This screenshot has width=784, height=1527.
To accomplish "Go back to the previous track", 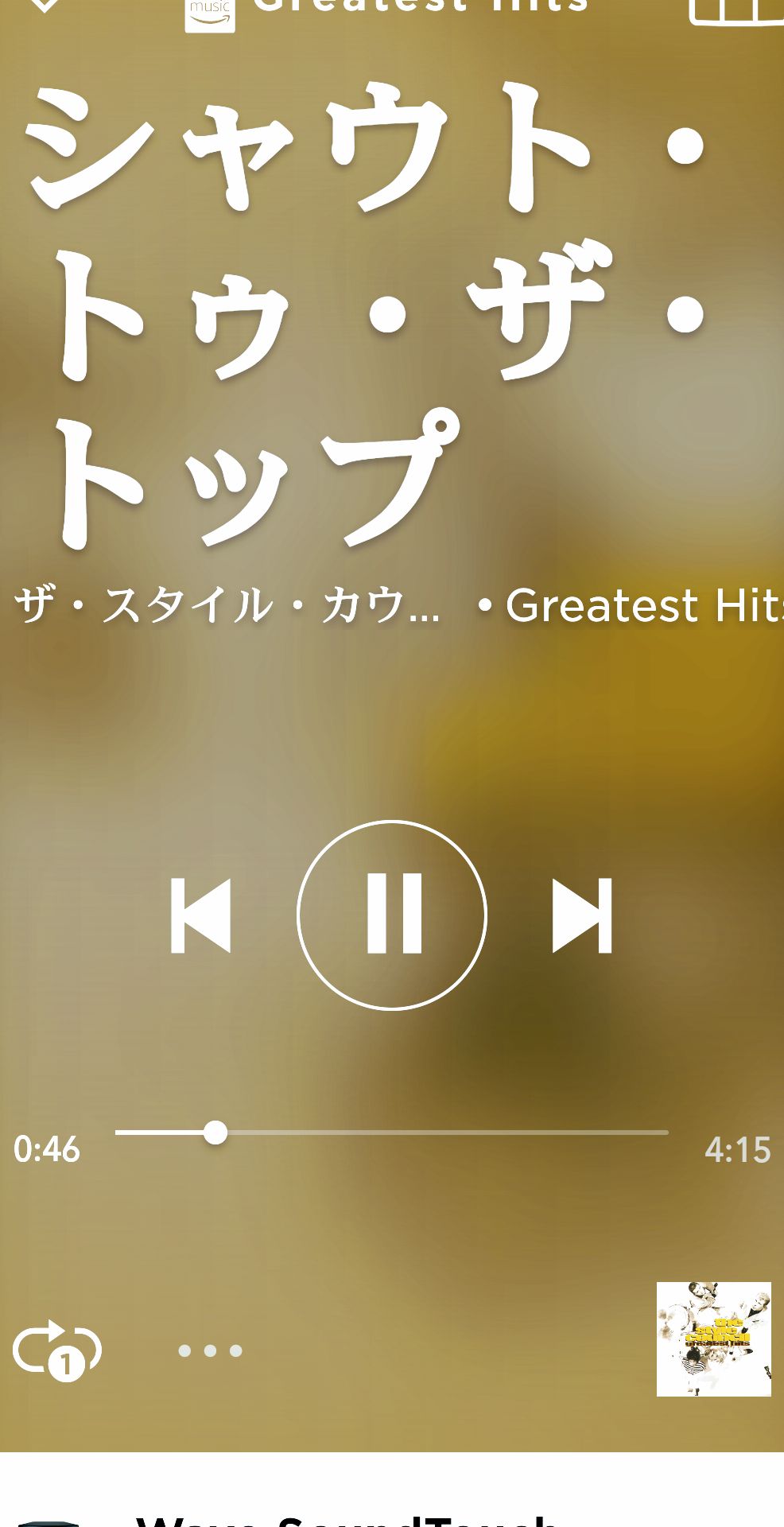I will coord(201,915).
